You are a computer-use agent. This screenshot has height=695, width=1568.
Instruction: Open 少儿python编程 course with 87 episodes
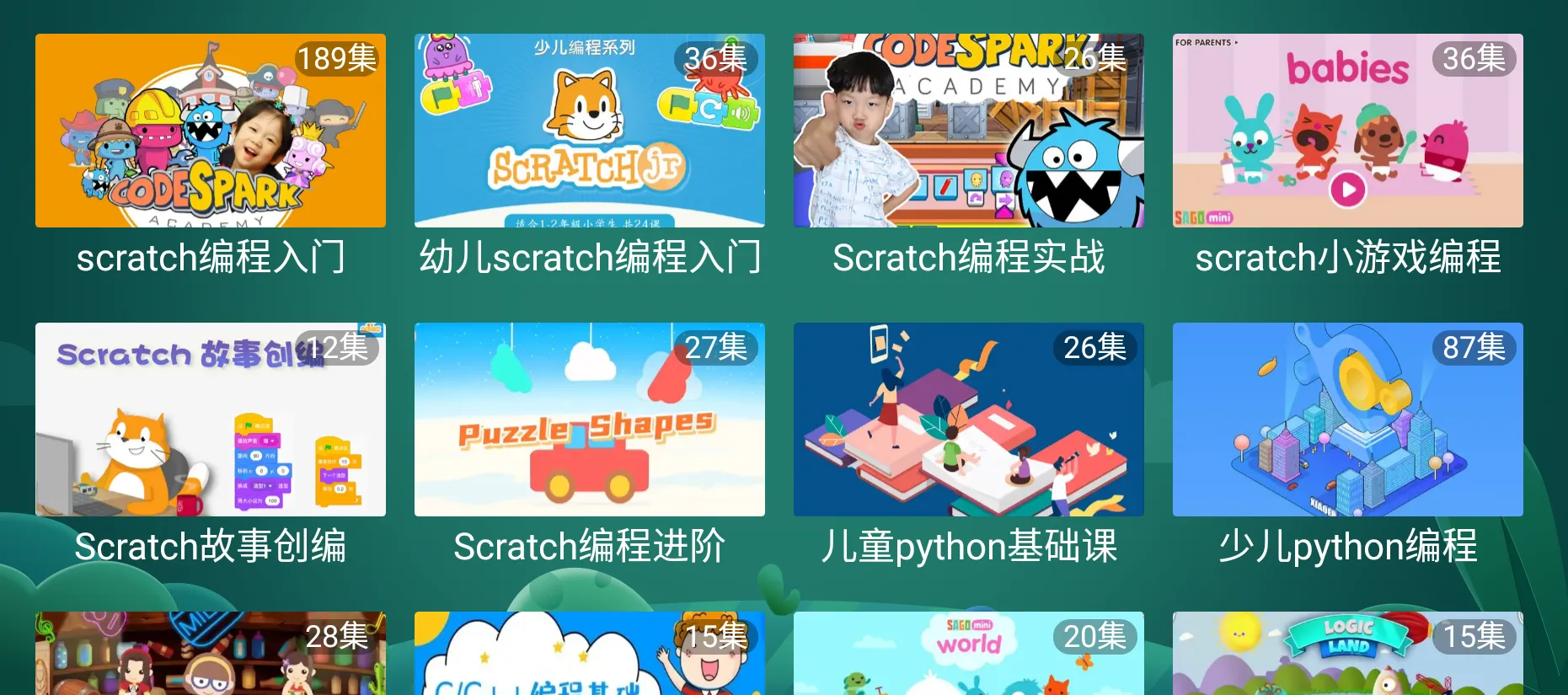1348,420
